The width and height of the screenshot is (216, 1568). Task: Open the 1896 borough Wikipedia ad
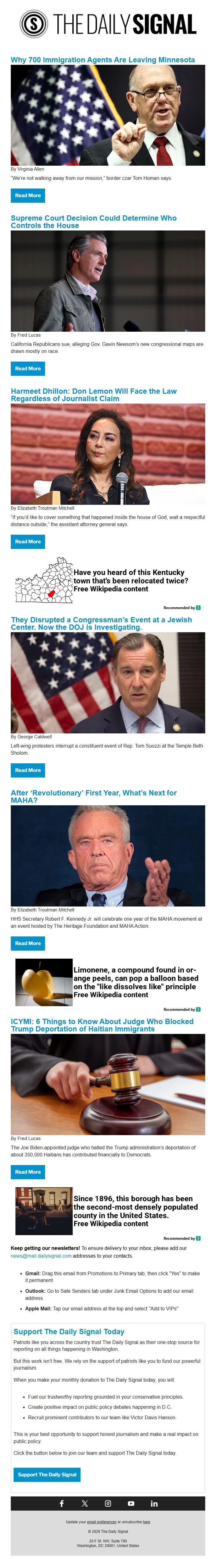pyautogui.click(x=135, y=1210)
